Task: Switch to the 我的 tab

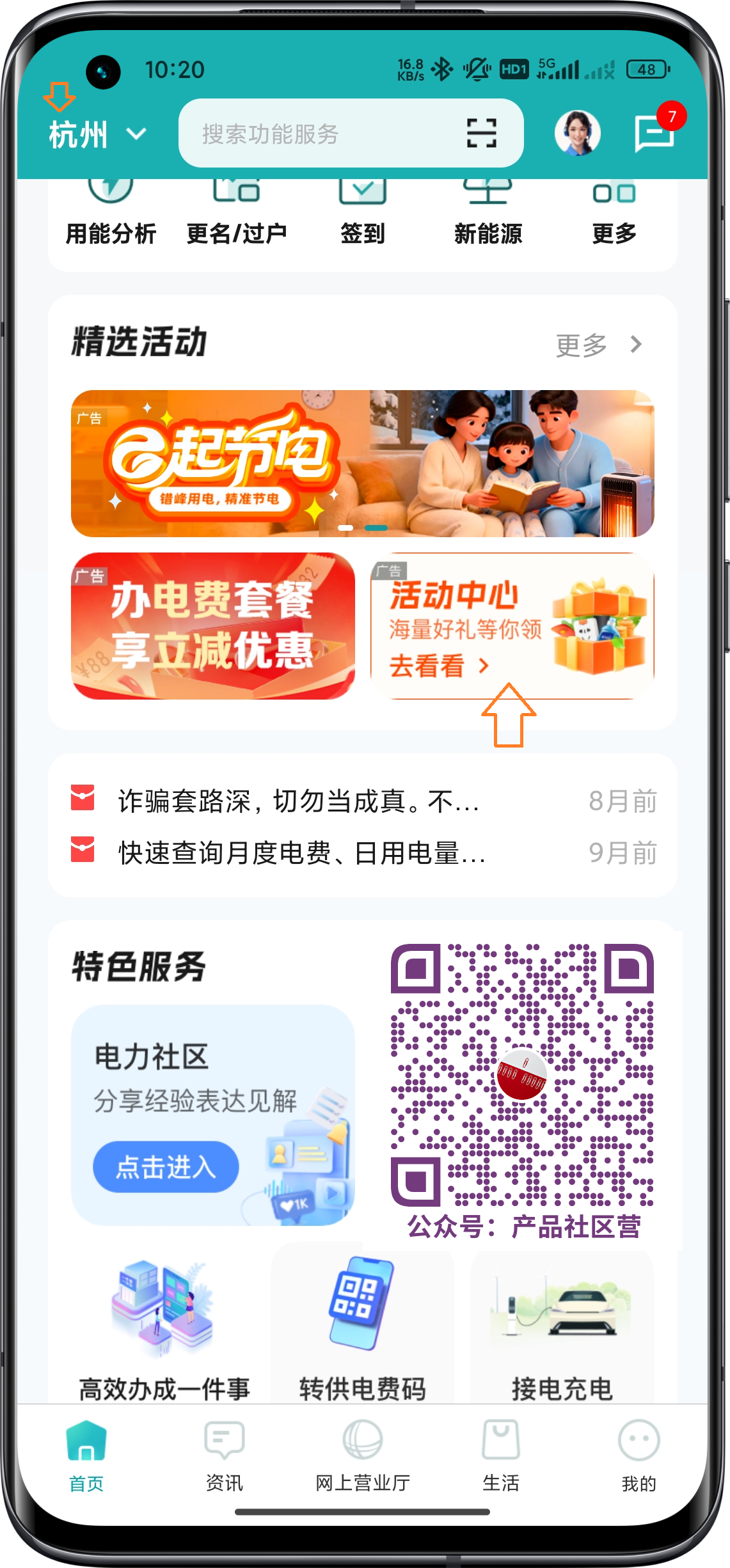Action: [x=639, y=1456]
